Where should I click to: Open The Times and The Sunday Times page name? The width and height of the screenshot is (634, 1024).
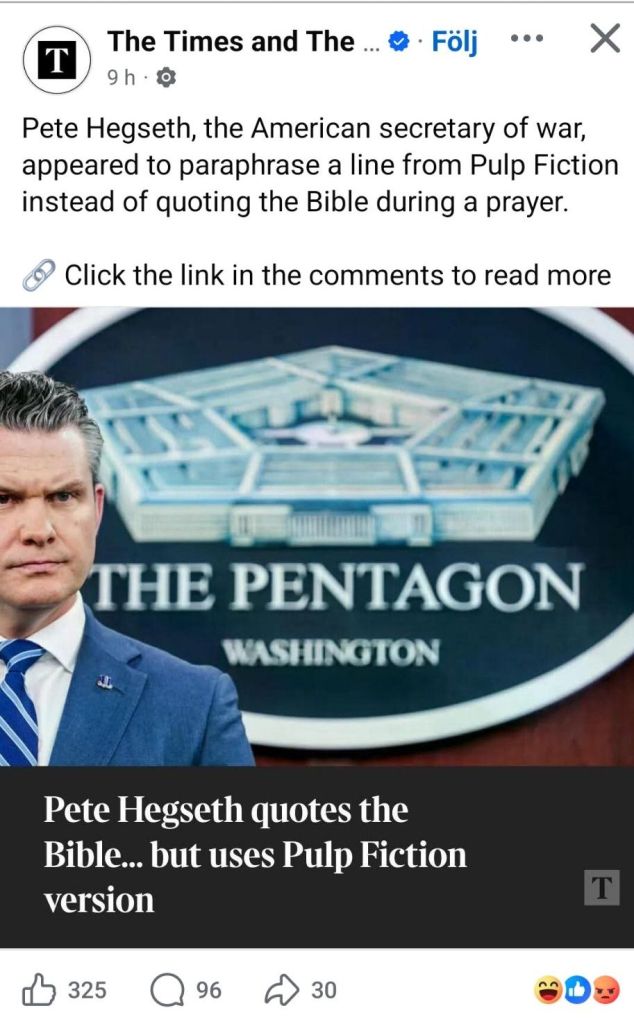pos(230,42)
